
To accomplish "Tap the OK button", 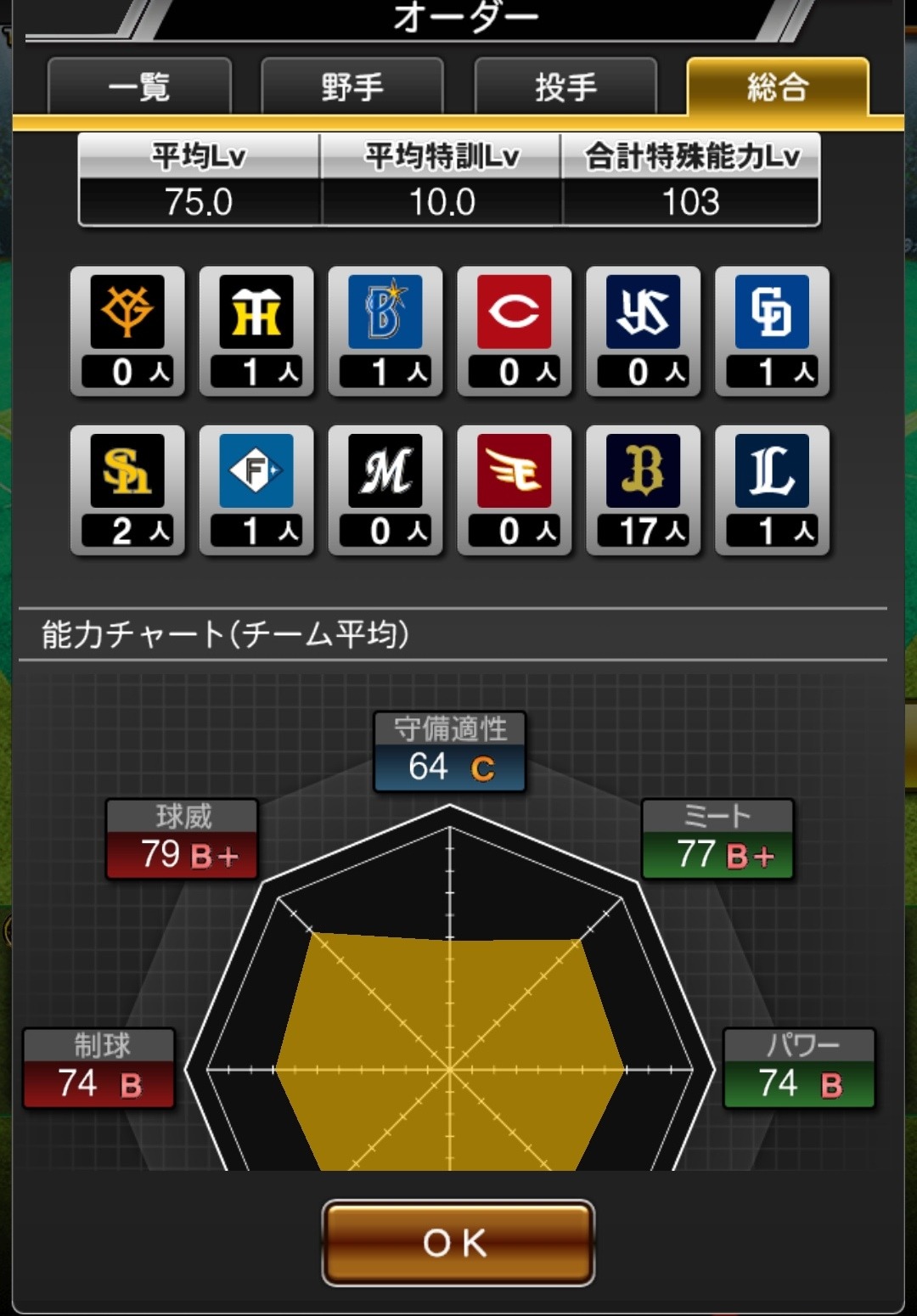I will point(458,1243).
